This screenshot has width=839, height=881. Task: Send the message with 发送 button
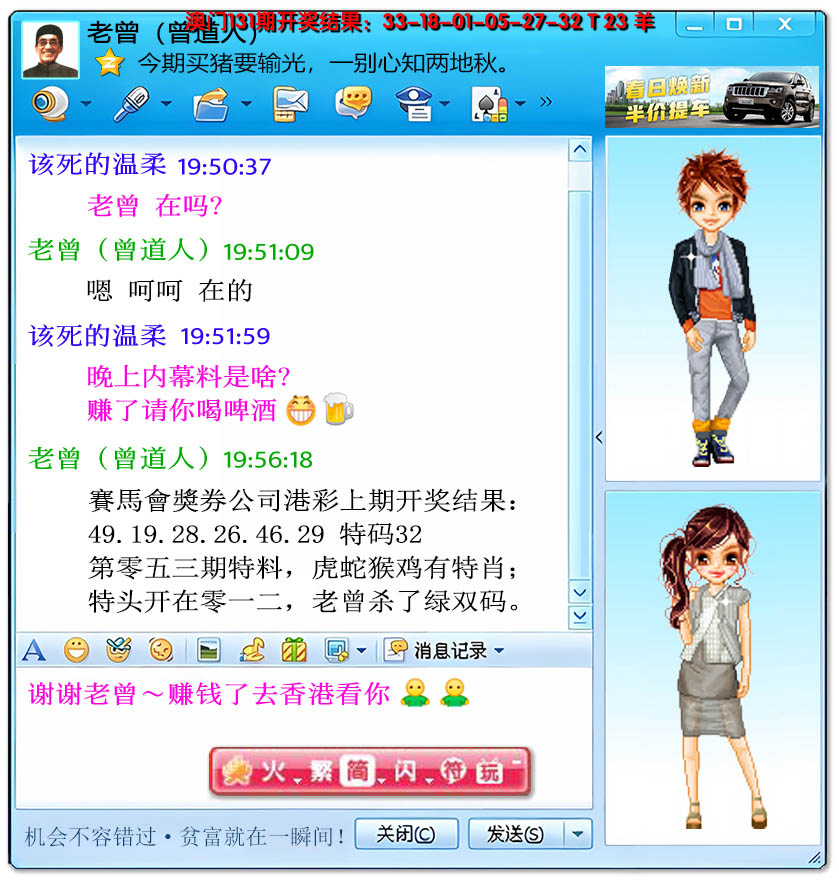515,834
